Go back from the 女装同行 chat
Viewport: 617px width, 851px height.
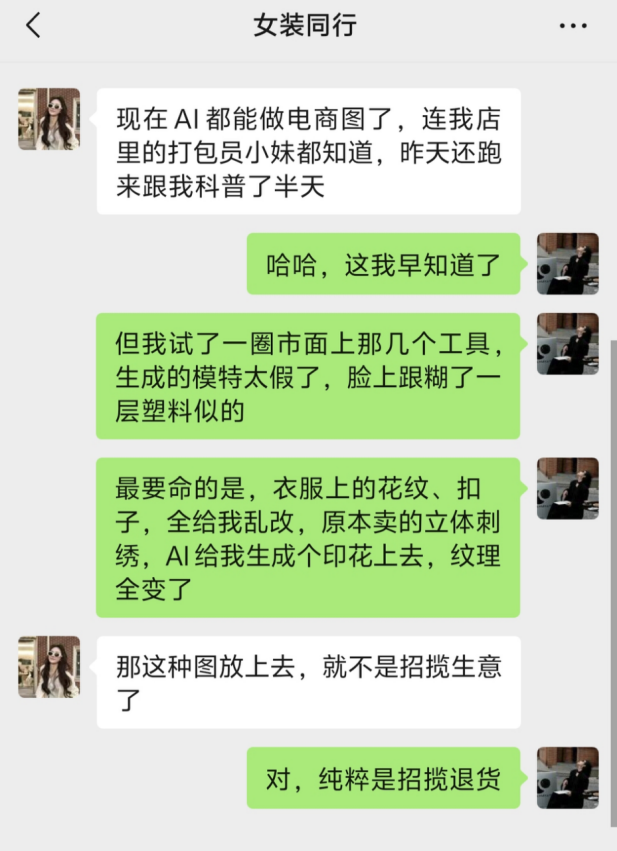coord(34,26)
